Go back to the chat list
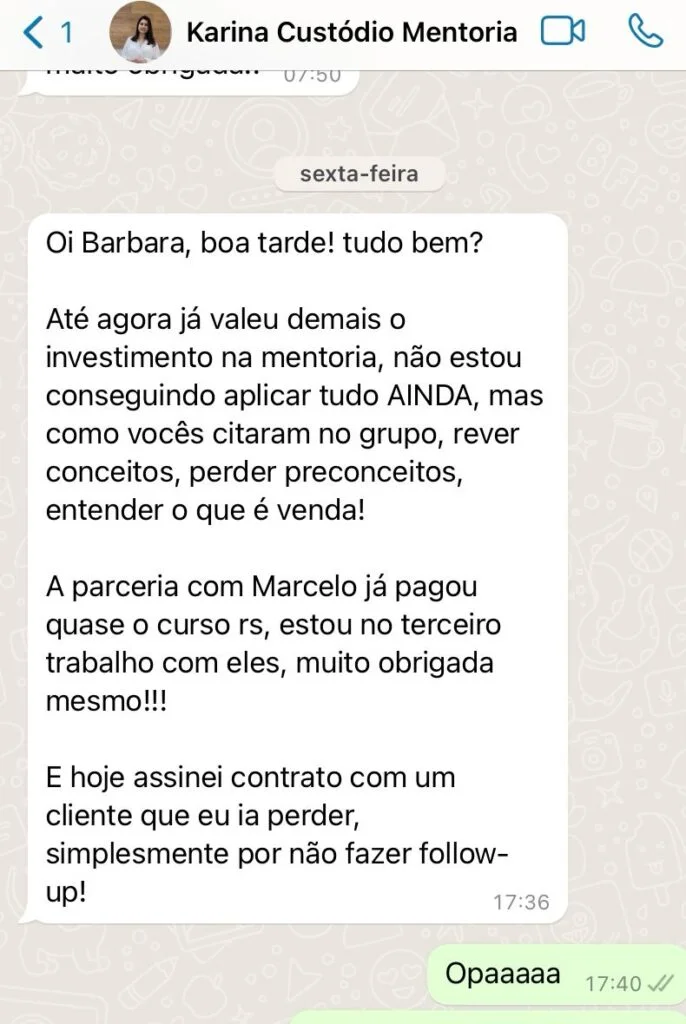686x1024 pixels. (45, 32)
